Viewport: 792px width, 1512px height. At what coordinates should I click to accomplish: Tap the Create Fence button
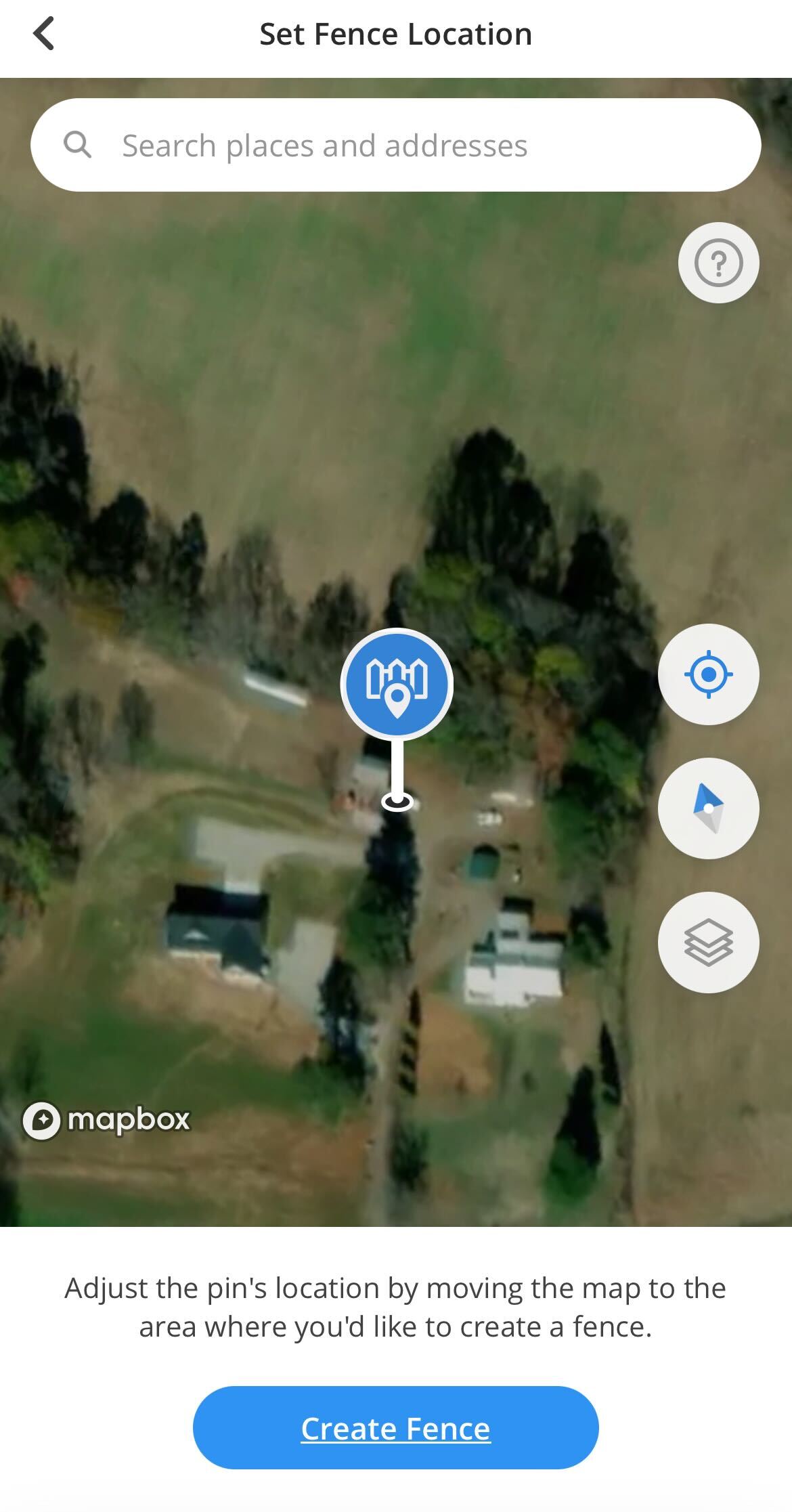point(395,1428)
